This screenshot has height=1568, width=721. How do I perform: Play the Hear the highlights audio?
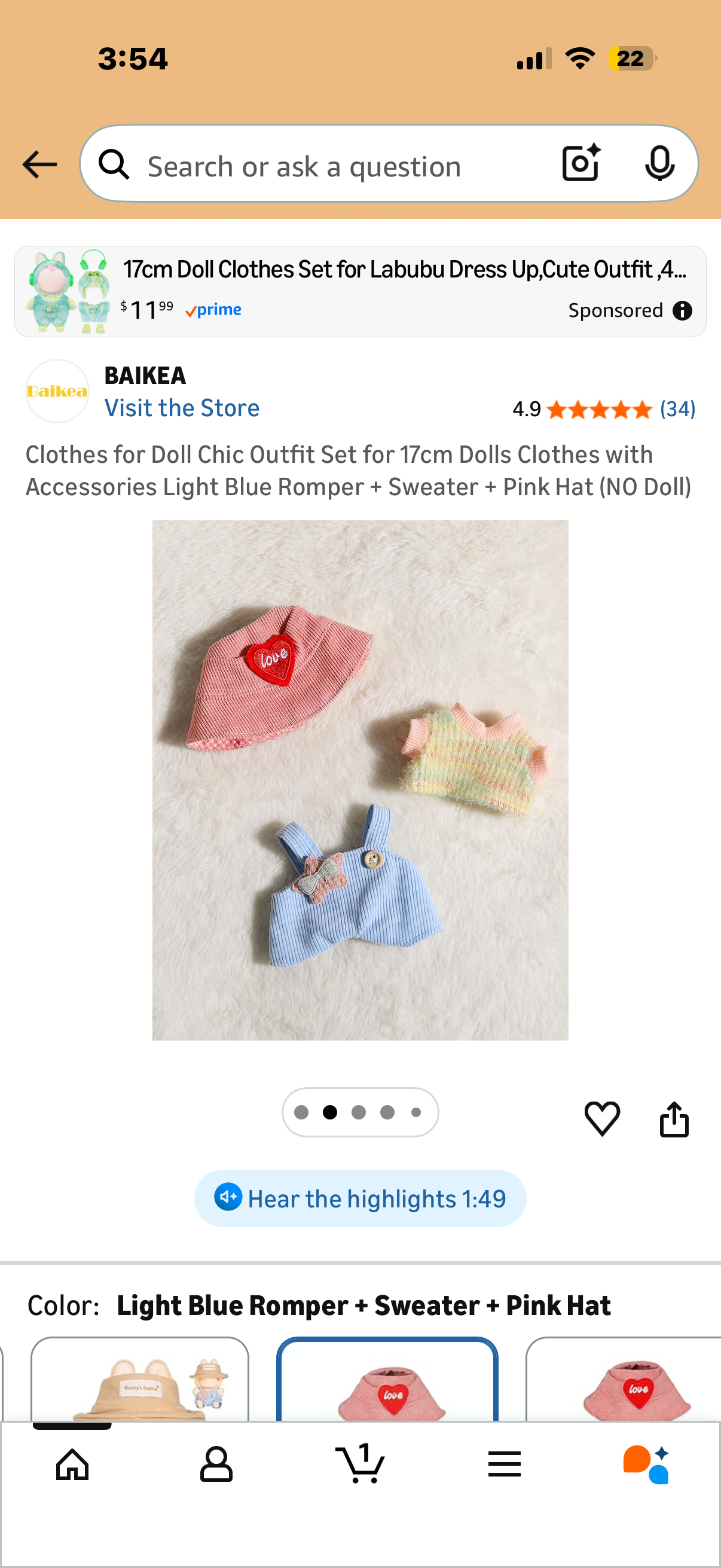click(x=359, y=1198)
